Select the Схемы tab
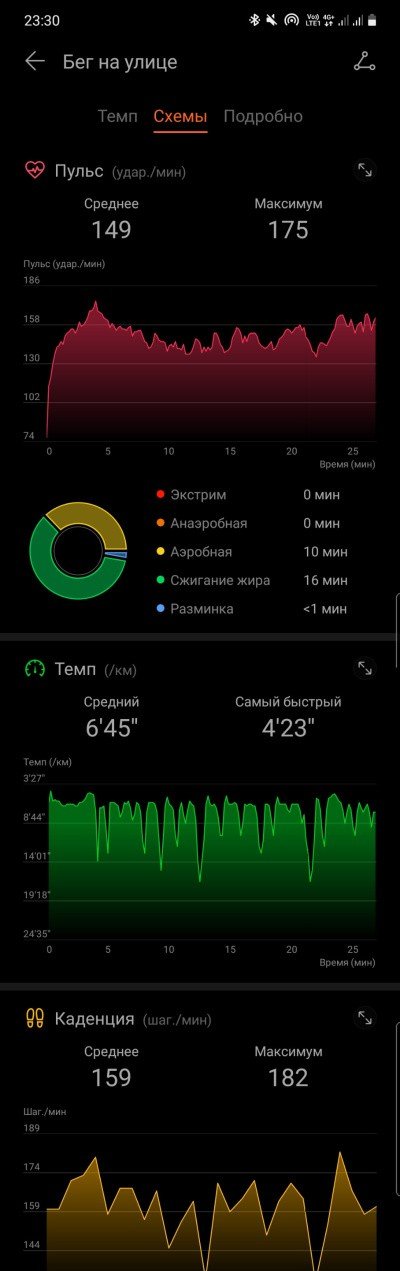The image size is (400, 1271). click(181, 116)
